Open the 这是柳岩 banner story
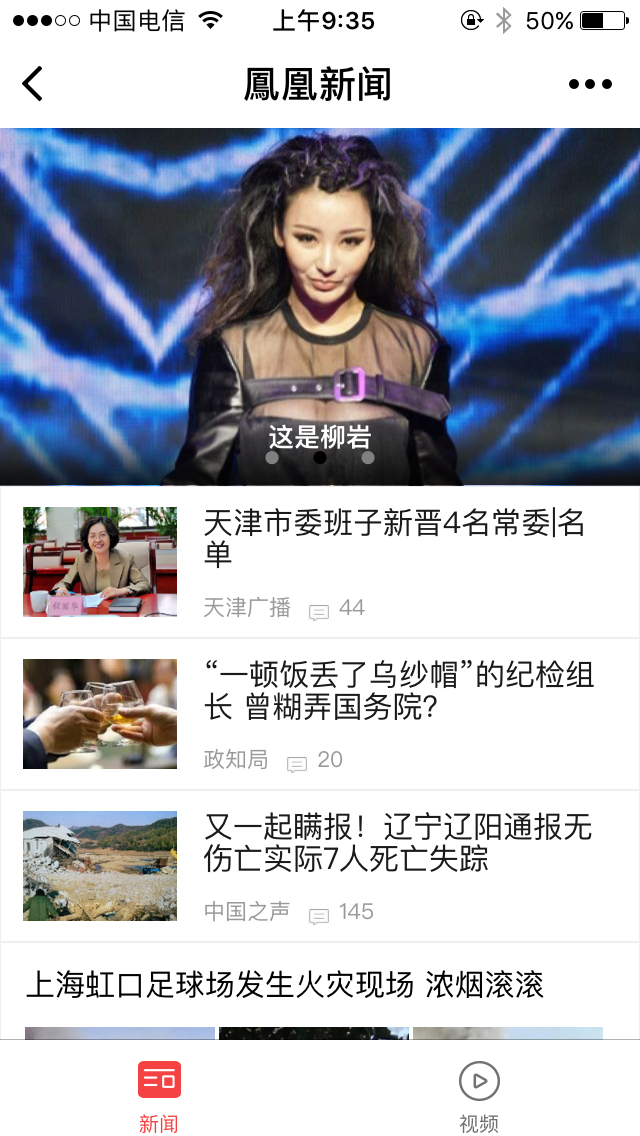640x1136 pixels. (x=320, y=306)
